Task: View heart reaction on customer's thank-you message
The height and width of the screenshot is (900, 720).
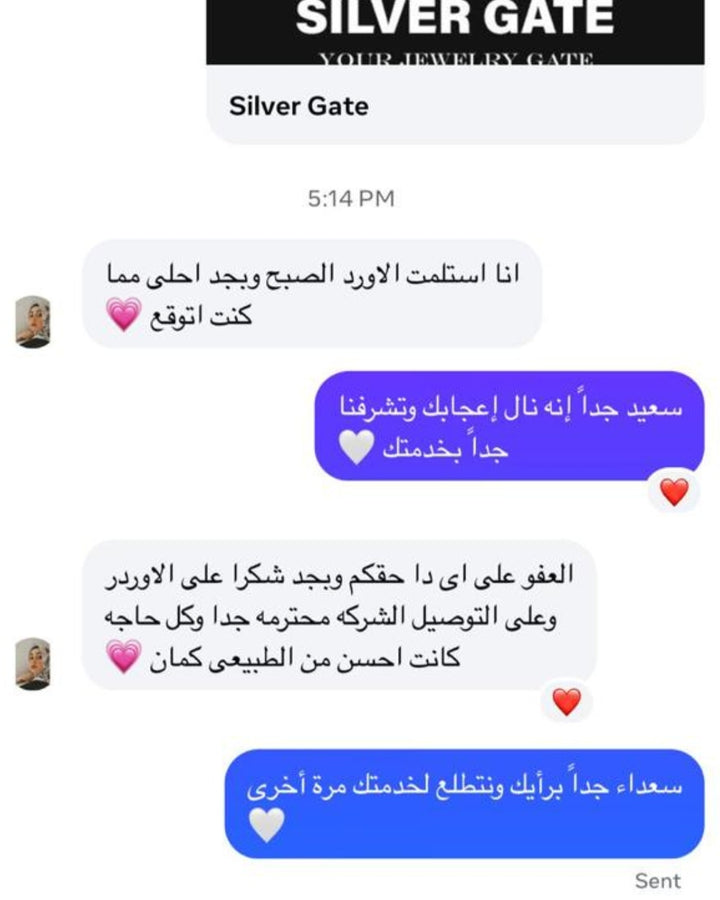Action: pos(566,702)
